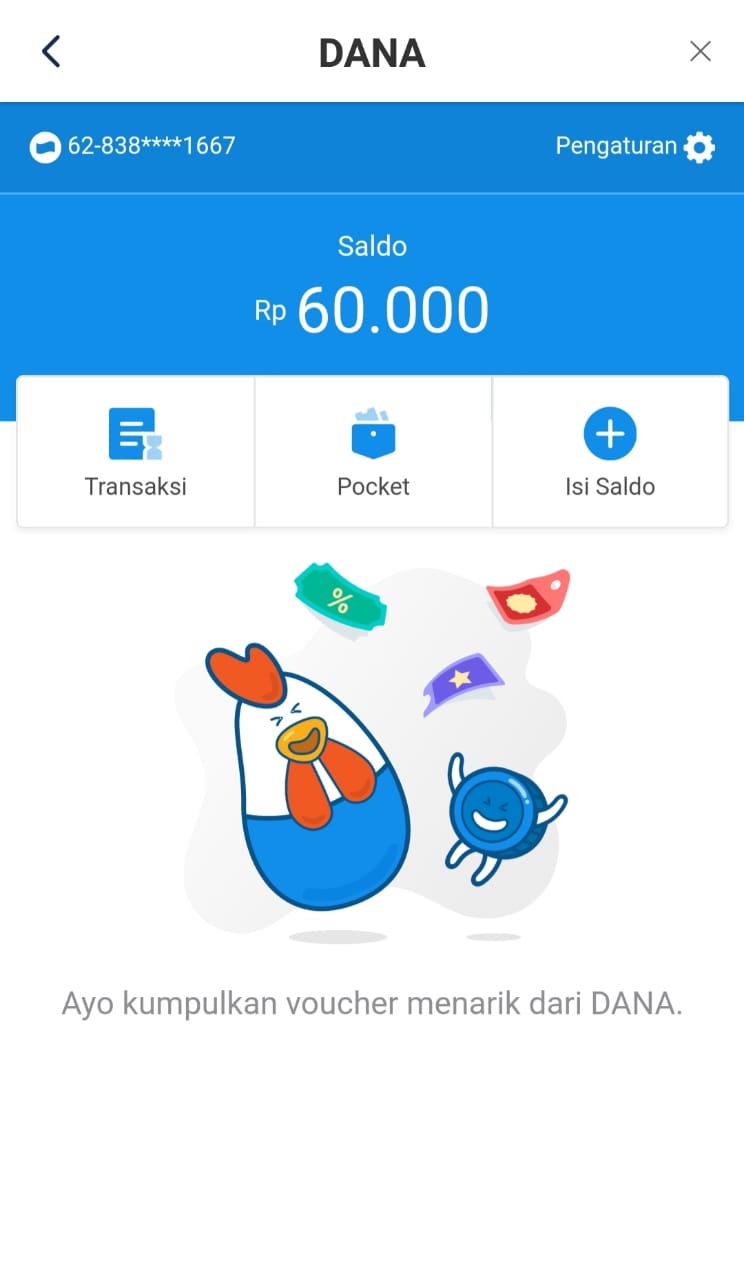The image size is (744, 1280).
Task: Tap Isi Saldo to top up
Action: pos(610,451)
